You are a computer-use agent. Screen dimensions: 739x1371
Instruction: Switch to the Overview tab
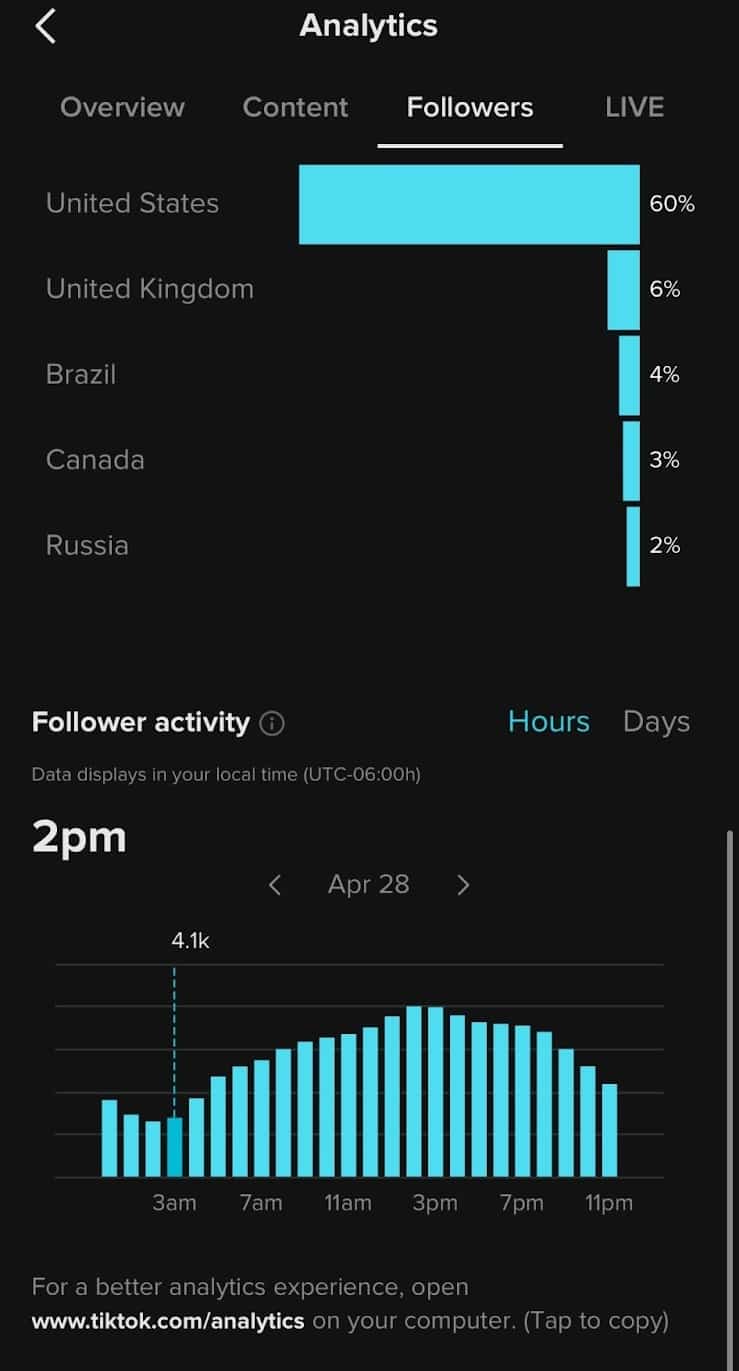pos(122,107)
